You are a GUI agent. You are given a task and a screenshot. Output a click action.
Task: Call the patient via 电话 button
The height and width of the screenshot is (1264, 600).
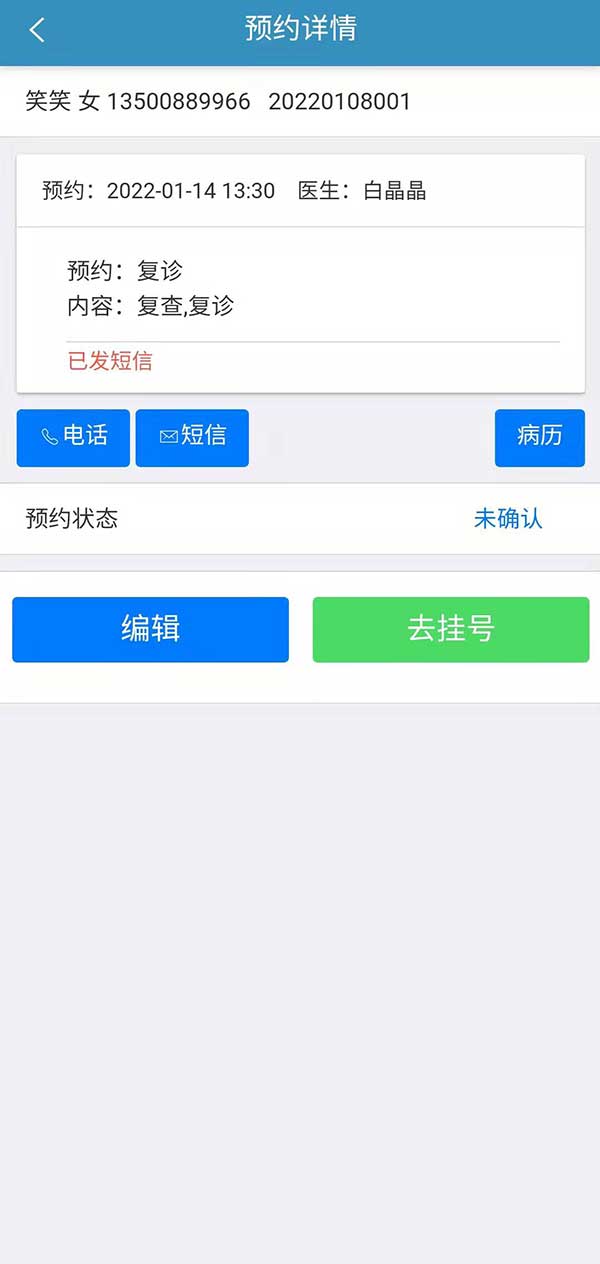(73, 437)
